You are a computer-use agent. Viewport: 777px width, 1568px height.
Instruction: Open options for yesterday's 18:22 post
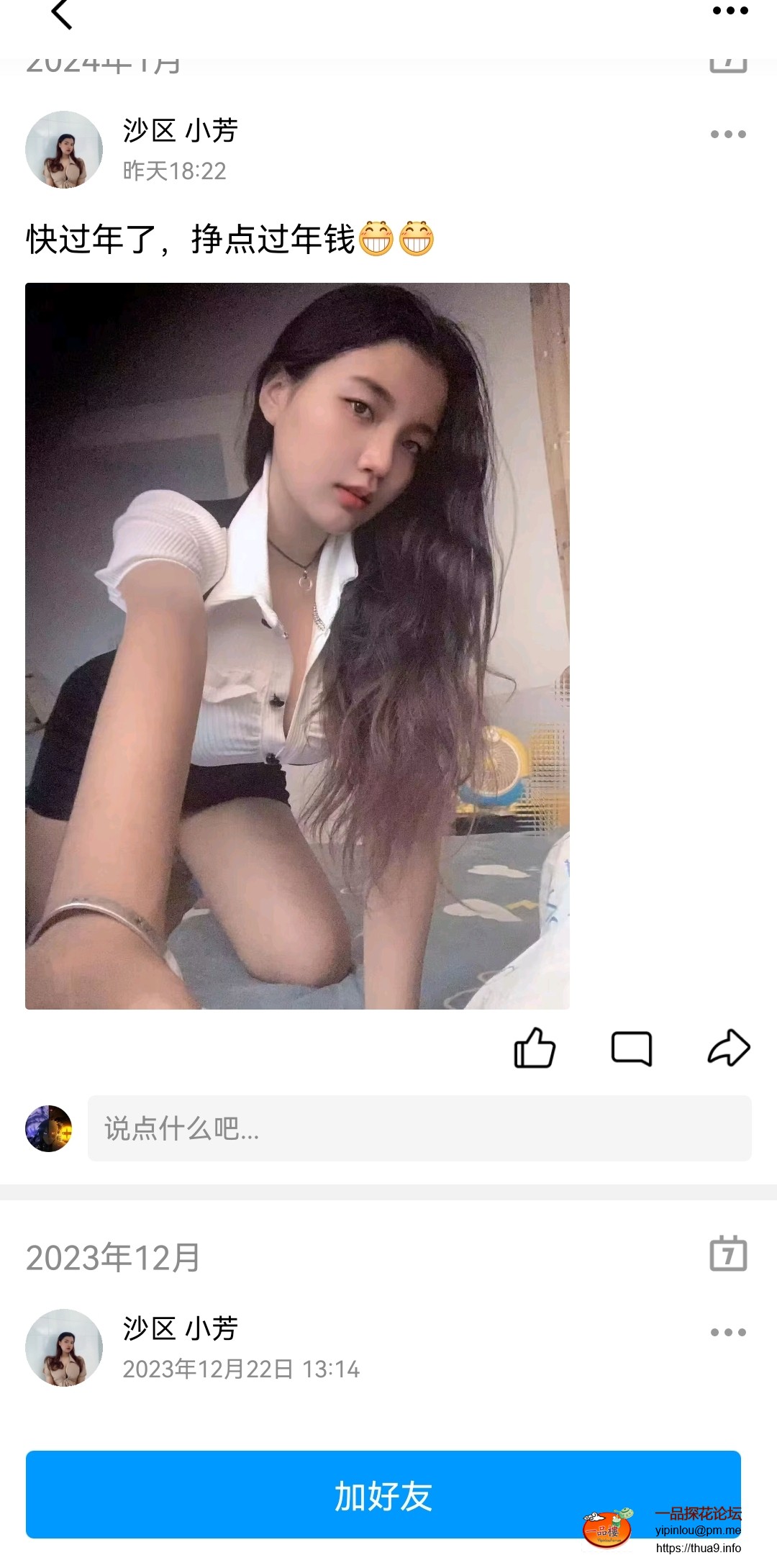(728, 135)
